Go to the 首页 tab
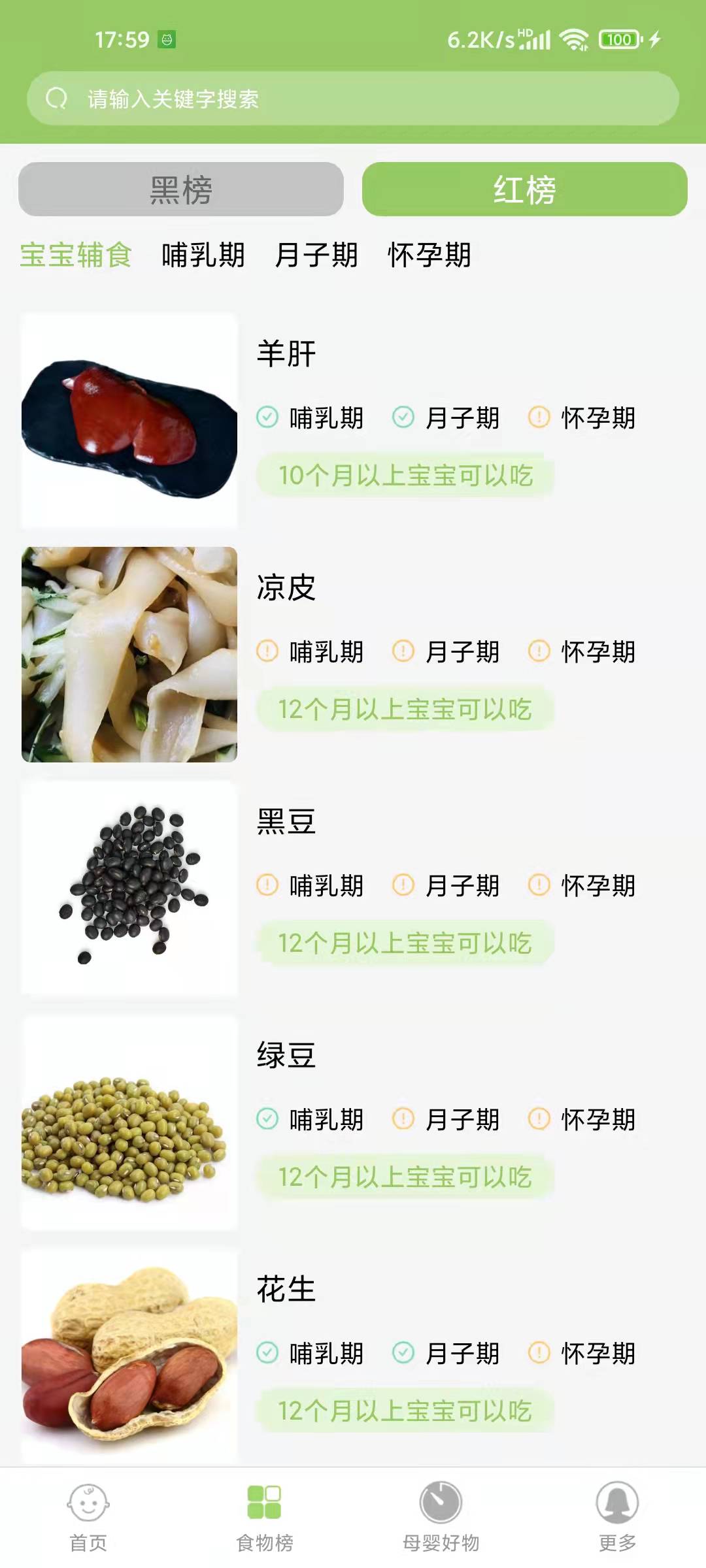Image resolution: width=706 pixels, height=1568 pixels. (88, 1517)
